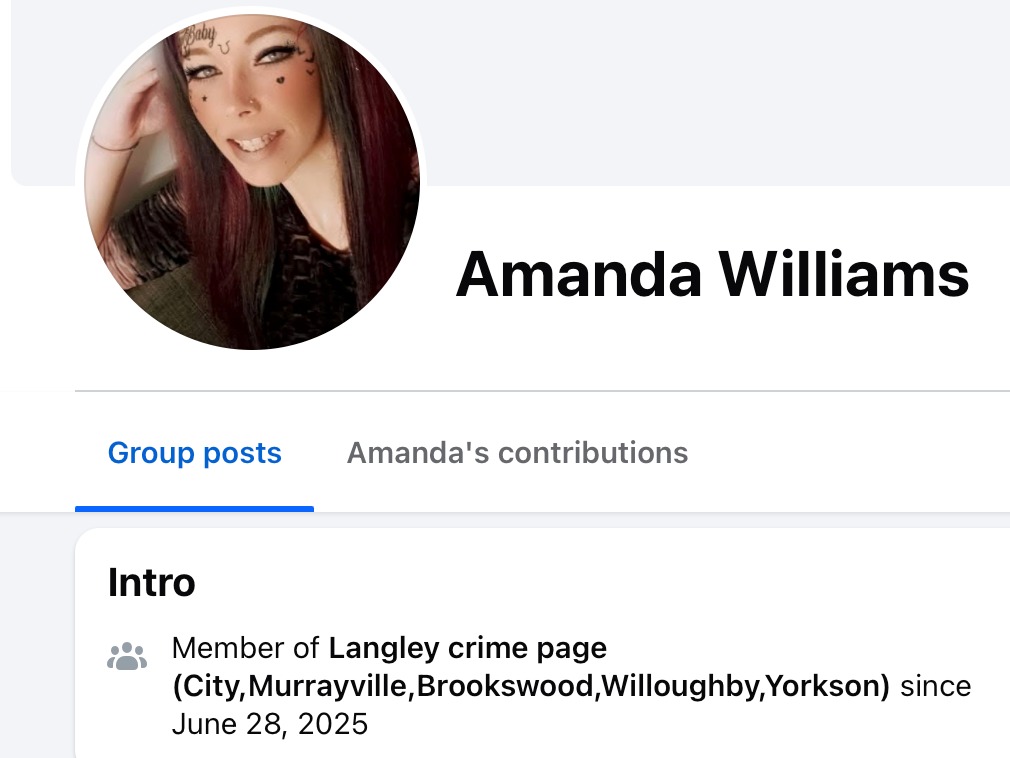Switch to Amanda's contributions tab
The height and width of the screenshot is (758, 1010).
(x=517, y=453)
